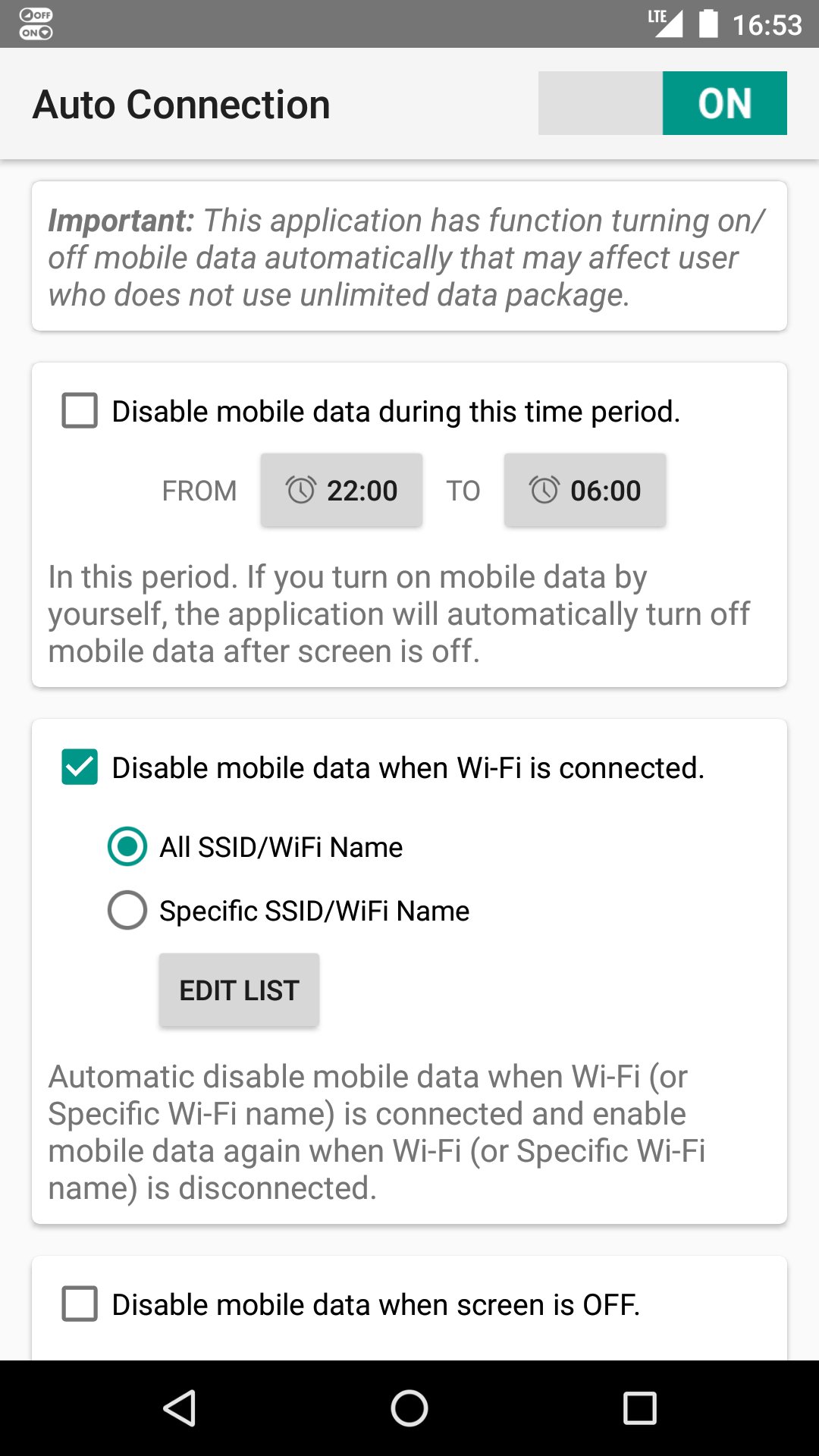Check Disable mobile data during this time period
Screen dimensions: 819x1456
(80, 411)
